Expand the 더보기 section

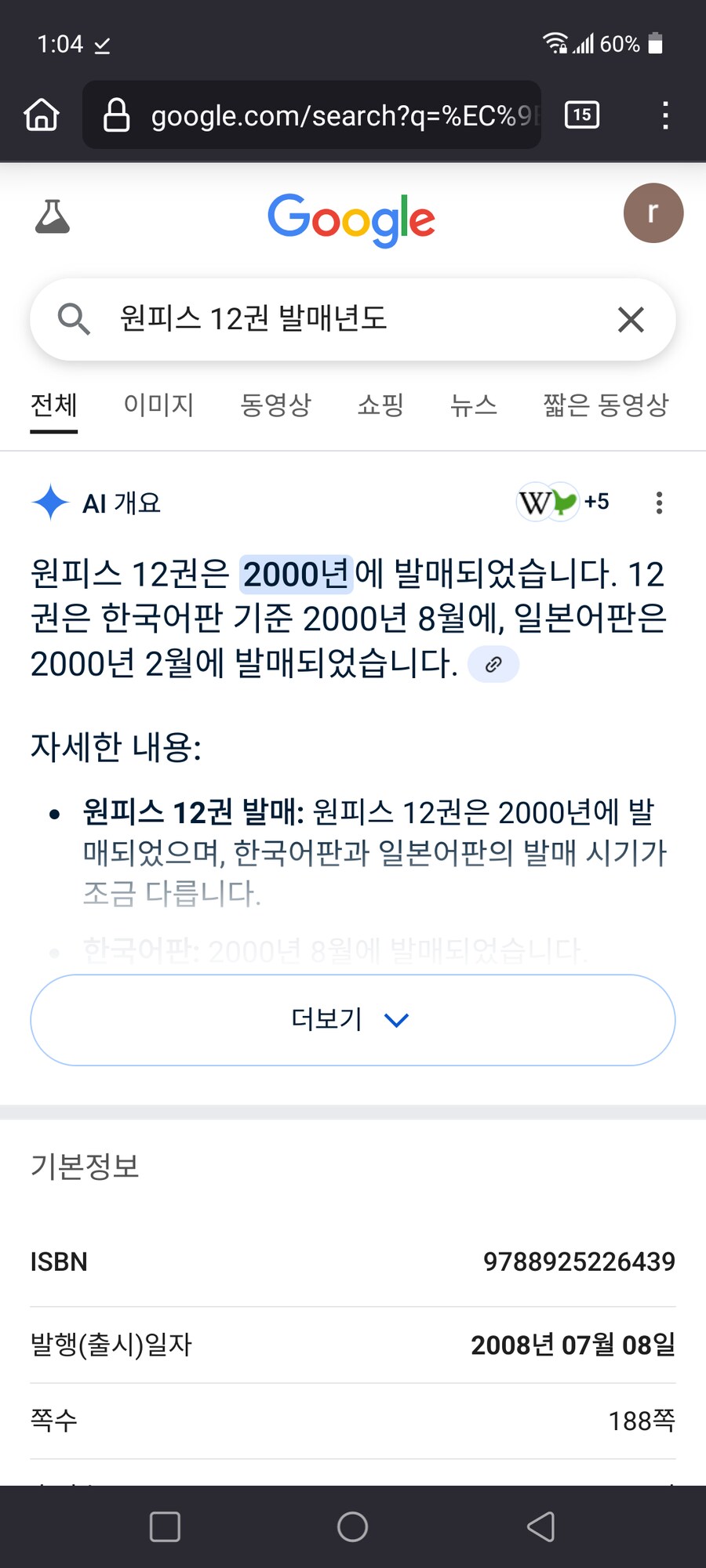pyautogui.click(x=352, y=1020)
